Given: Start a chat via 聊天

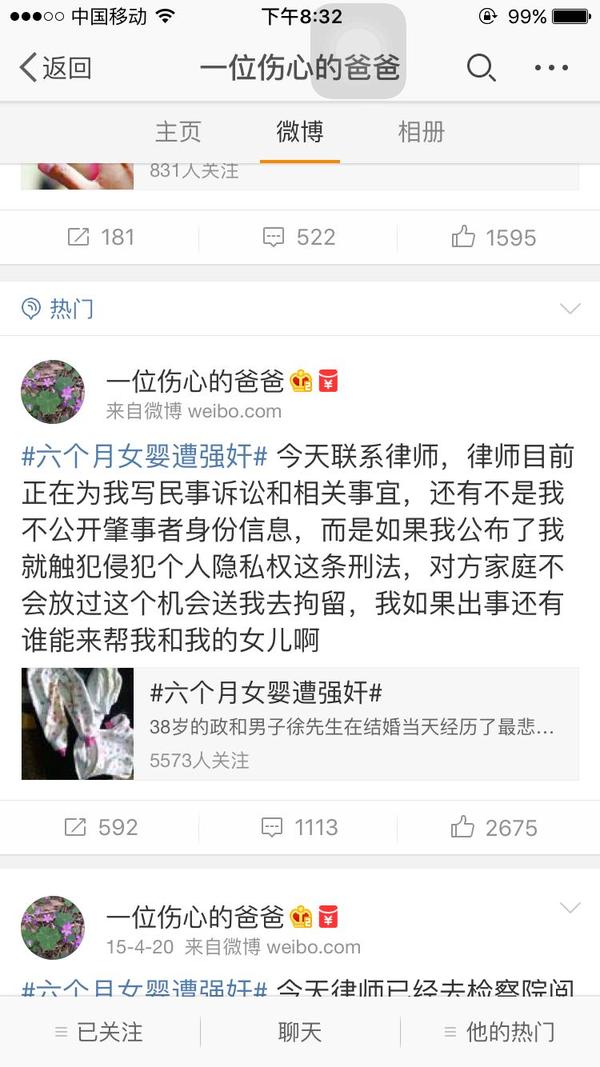Looking at the screenshot, I should tap(300, 1032).
